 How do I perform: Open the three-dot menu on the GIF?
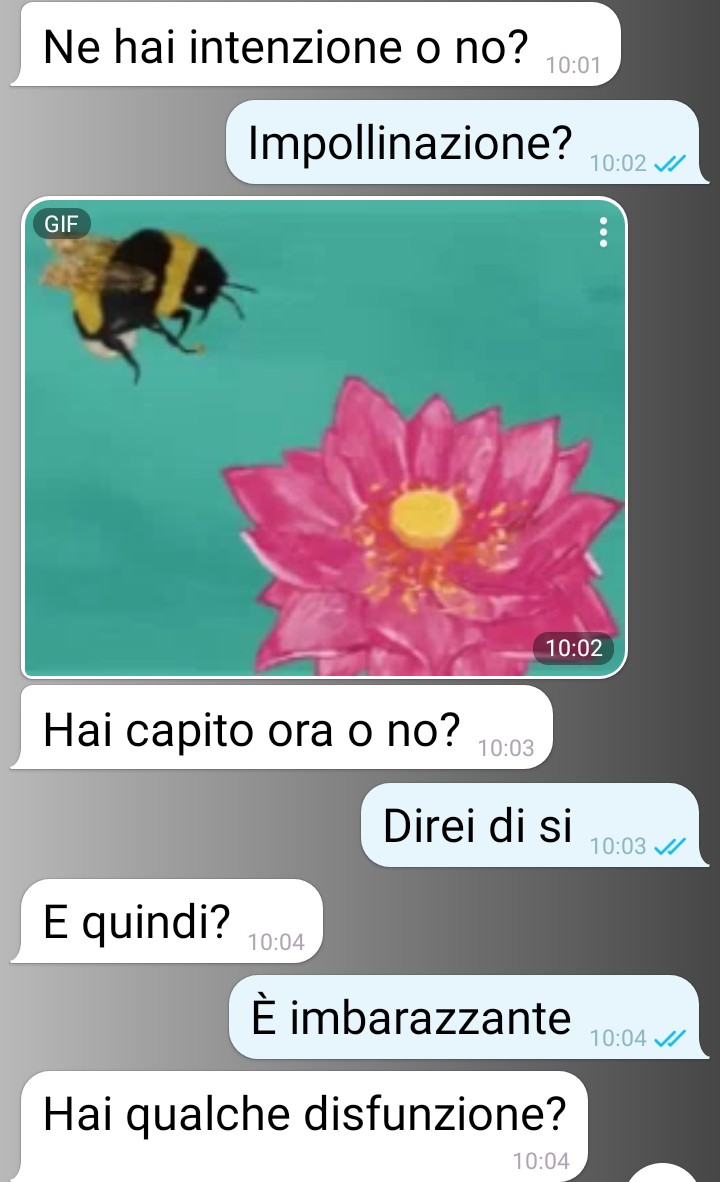pos(602,232)
